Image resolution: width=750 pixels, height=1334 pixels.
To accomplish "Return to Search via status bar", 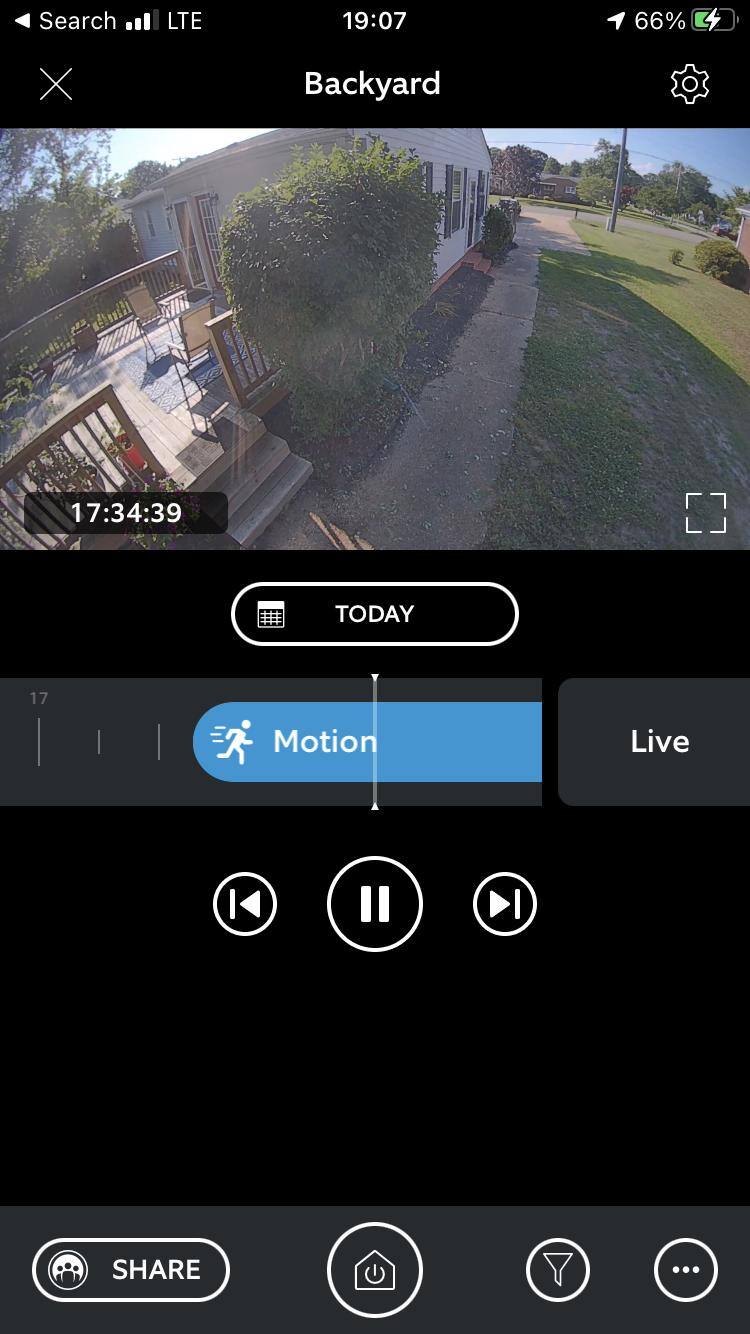I will click(x=65, y=21).
